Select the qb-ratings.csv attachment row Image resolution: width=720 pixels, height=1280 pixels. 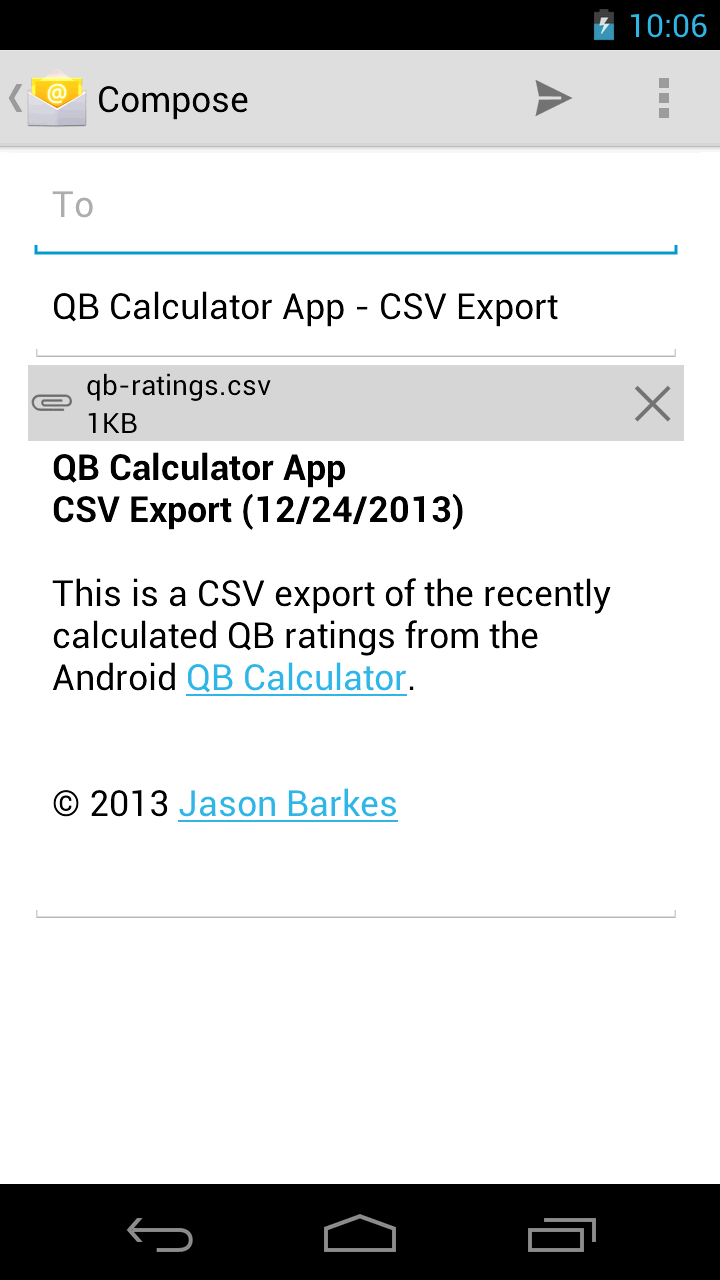click(x=300, y=402)
